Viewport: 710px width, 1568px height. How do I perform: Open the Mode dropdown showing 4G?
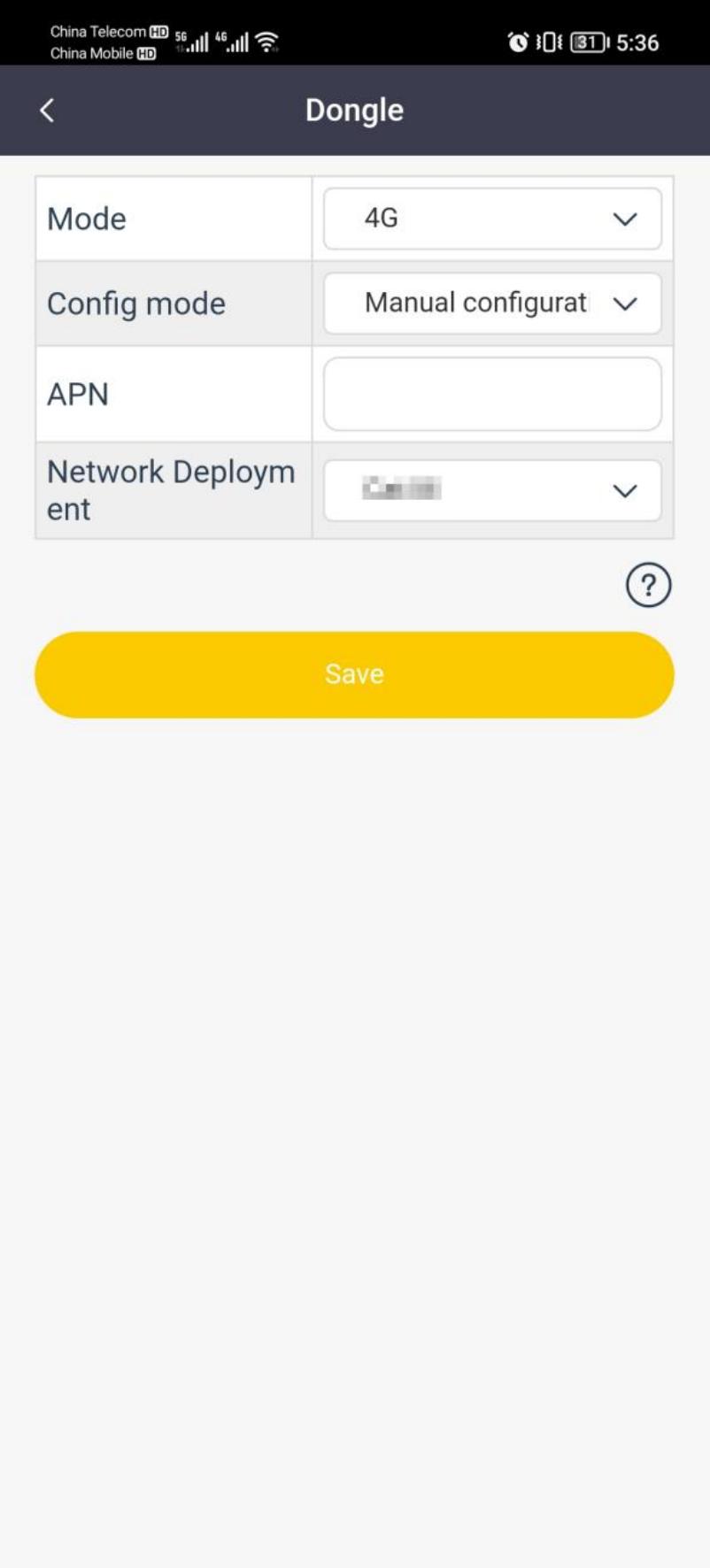(492, 219)
